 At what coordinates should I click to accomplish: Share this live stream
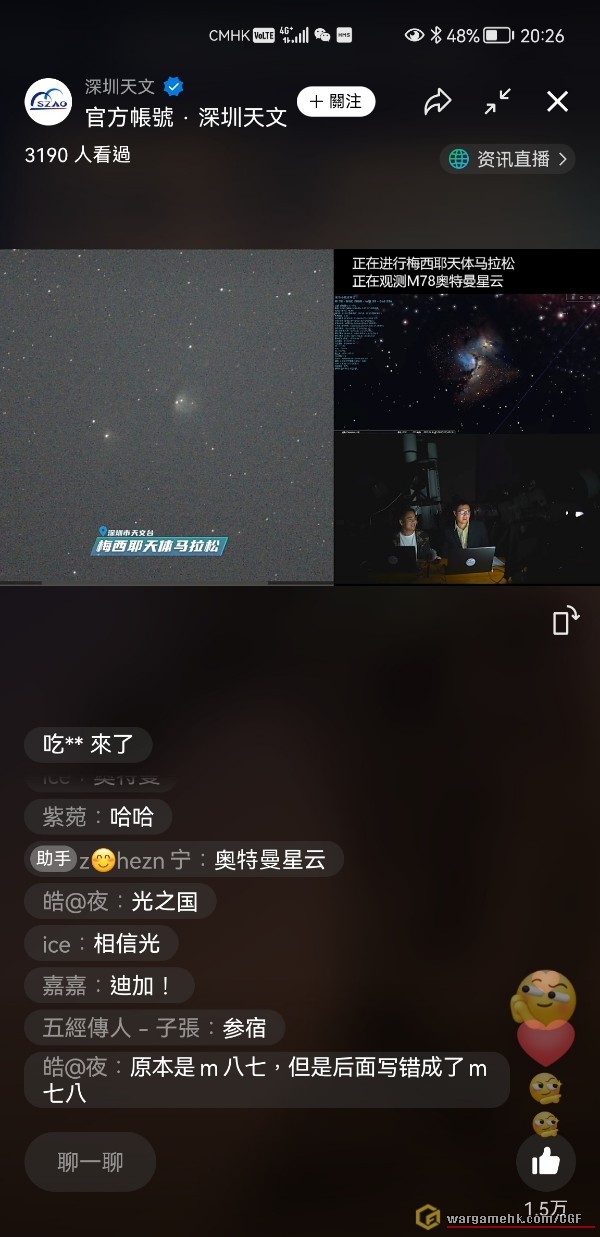[x=438, y=101]
